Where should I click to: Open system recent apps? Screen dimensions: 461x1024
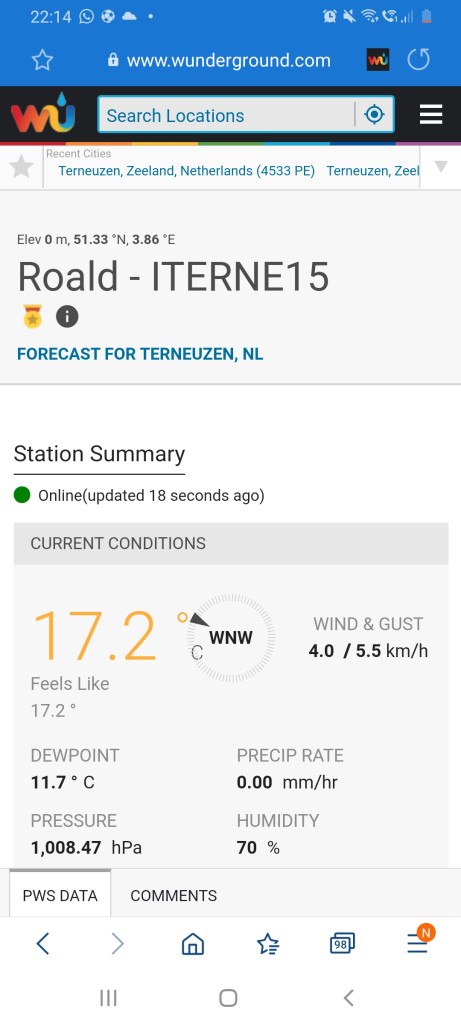pos(108,997)
